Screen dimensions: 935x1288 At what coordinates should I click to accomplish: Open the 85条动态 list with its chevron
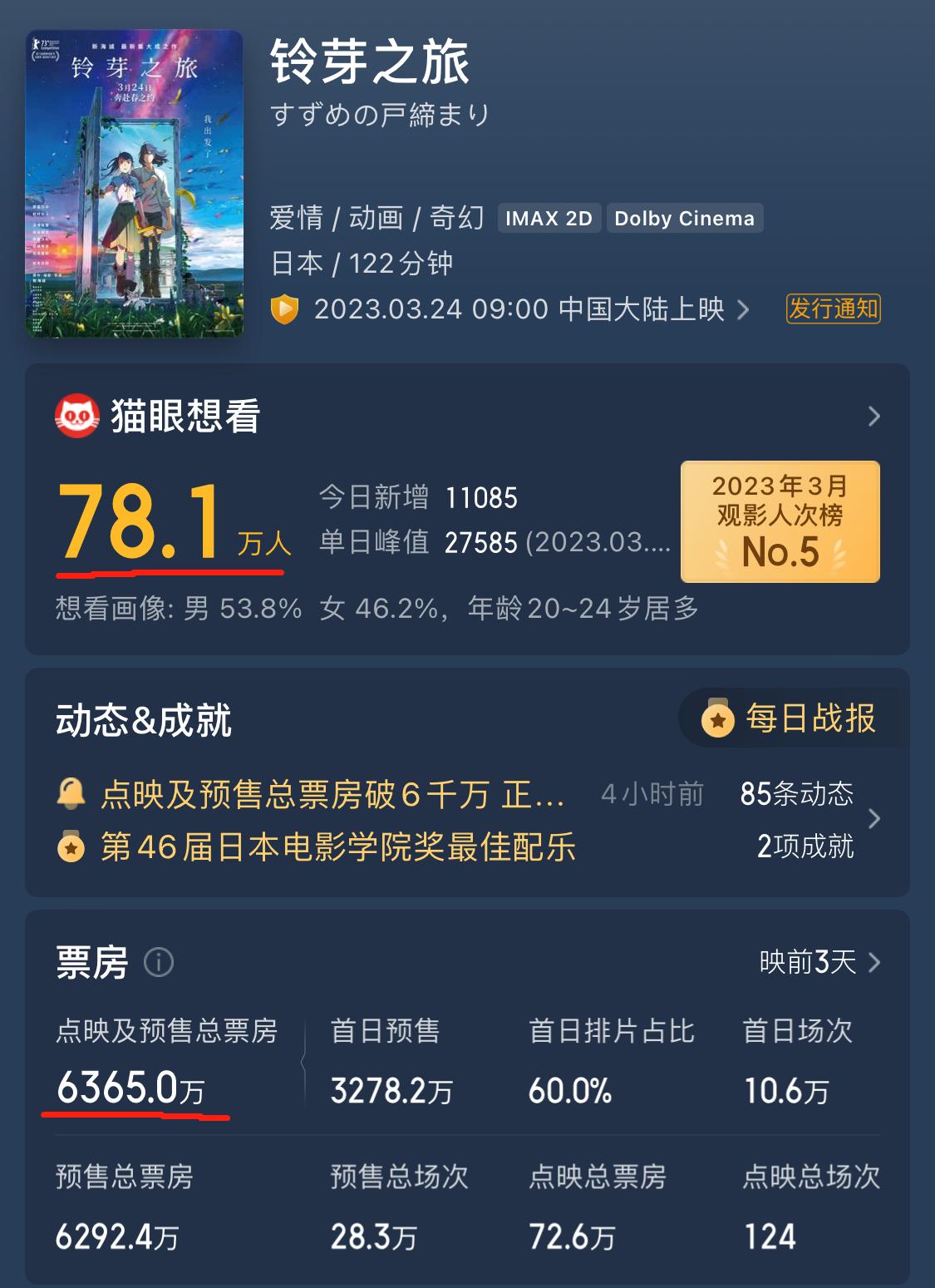pos(873,819)
